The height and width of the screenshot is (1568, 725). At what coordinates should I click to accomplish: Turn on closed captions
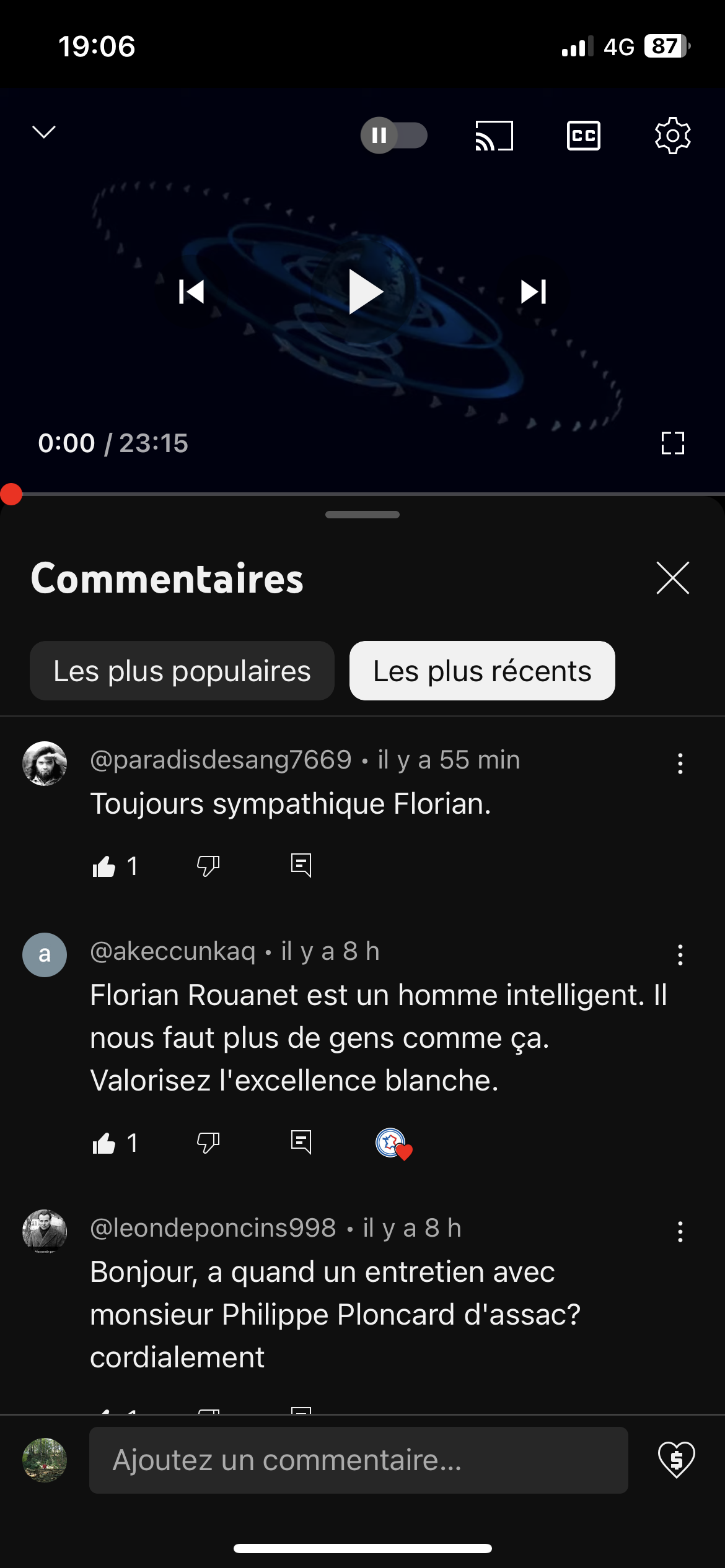tap(583, 136)
